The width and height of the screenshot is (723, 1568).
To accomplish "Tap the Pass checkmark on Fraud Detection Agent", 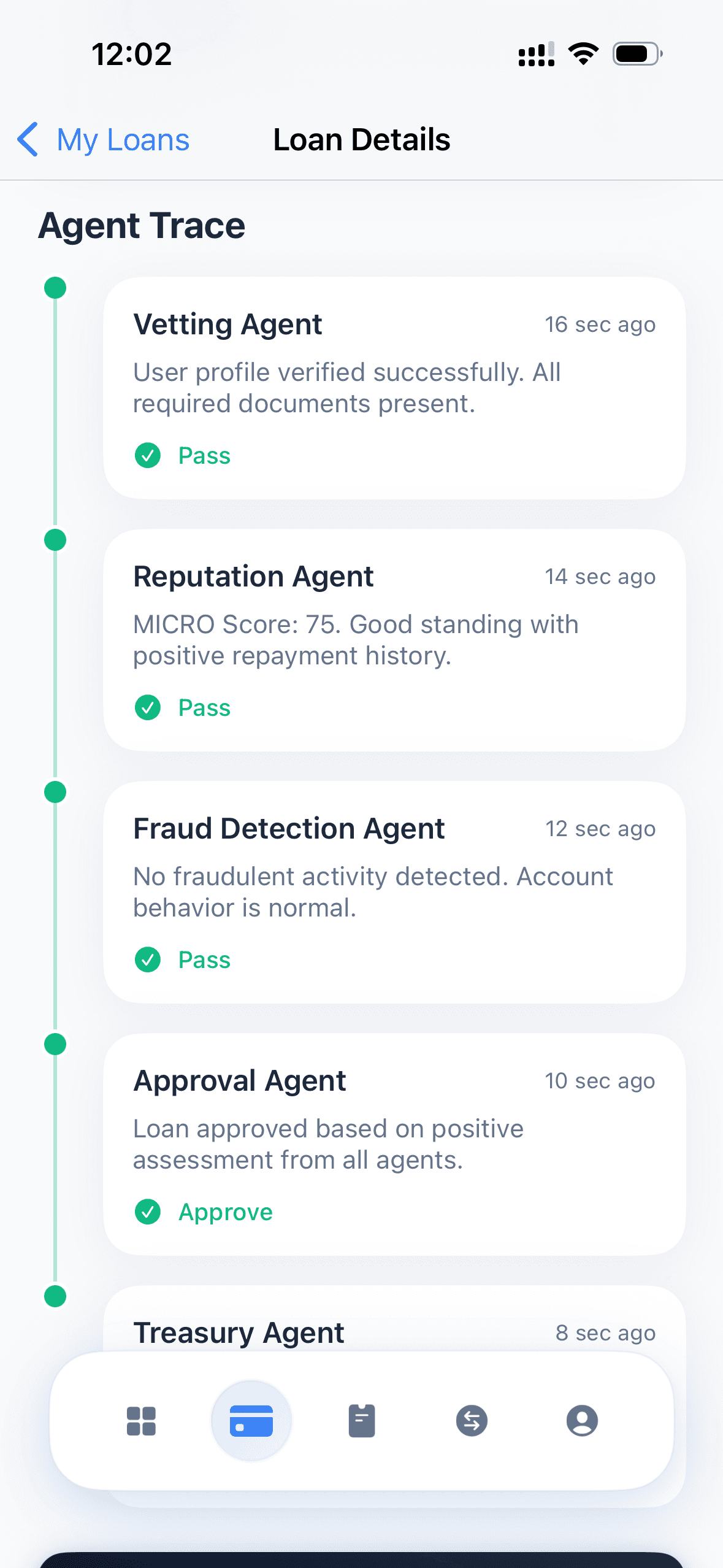I will [x=148, y=959].
